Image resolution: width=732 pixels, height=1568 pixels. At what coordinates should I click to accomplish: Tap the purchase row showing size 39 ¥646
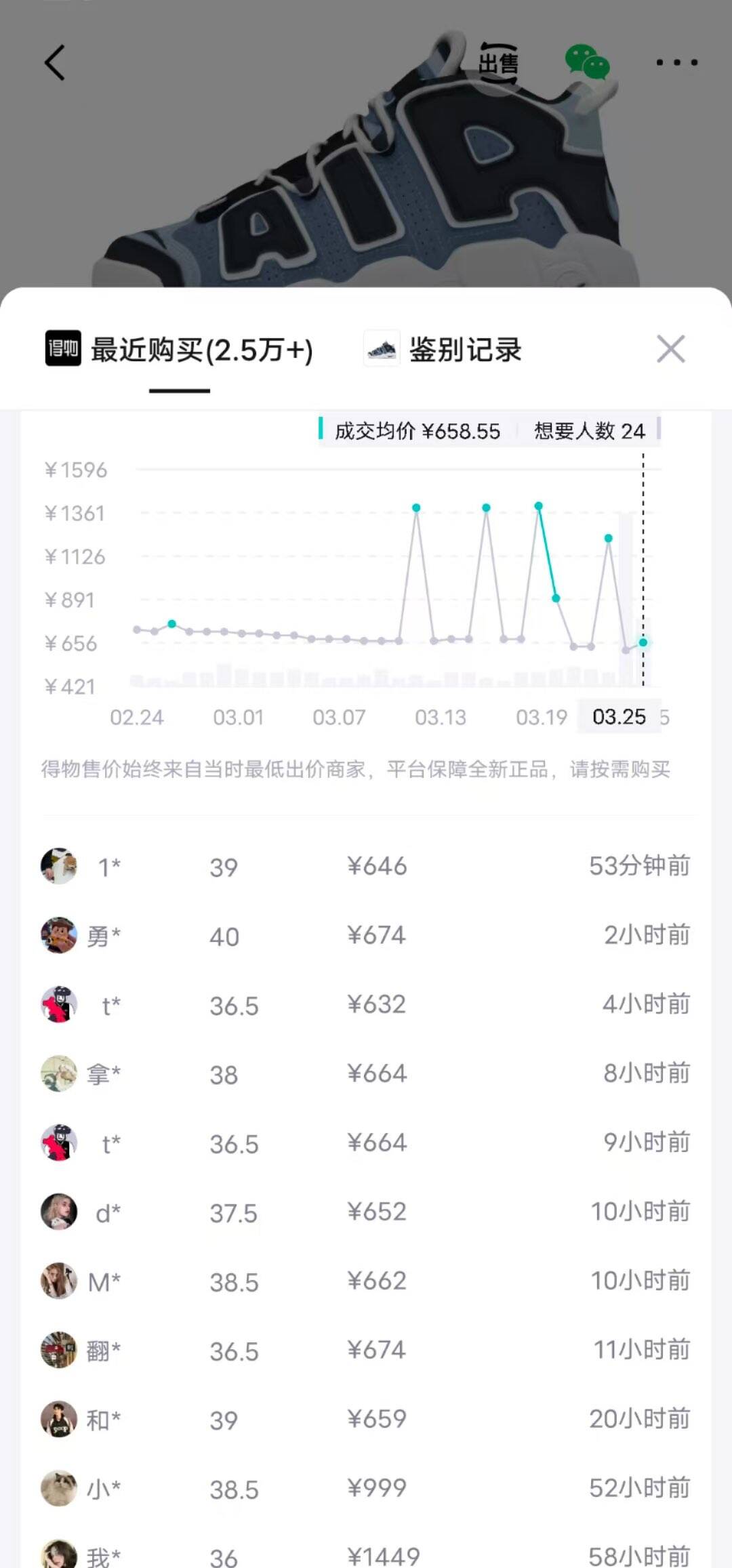(366, 867)
